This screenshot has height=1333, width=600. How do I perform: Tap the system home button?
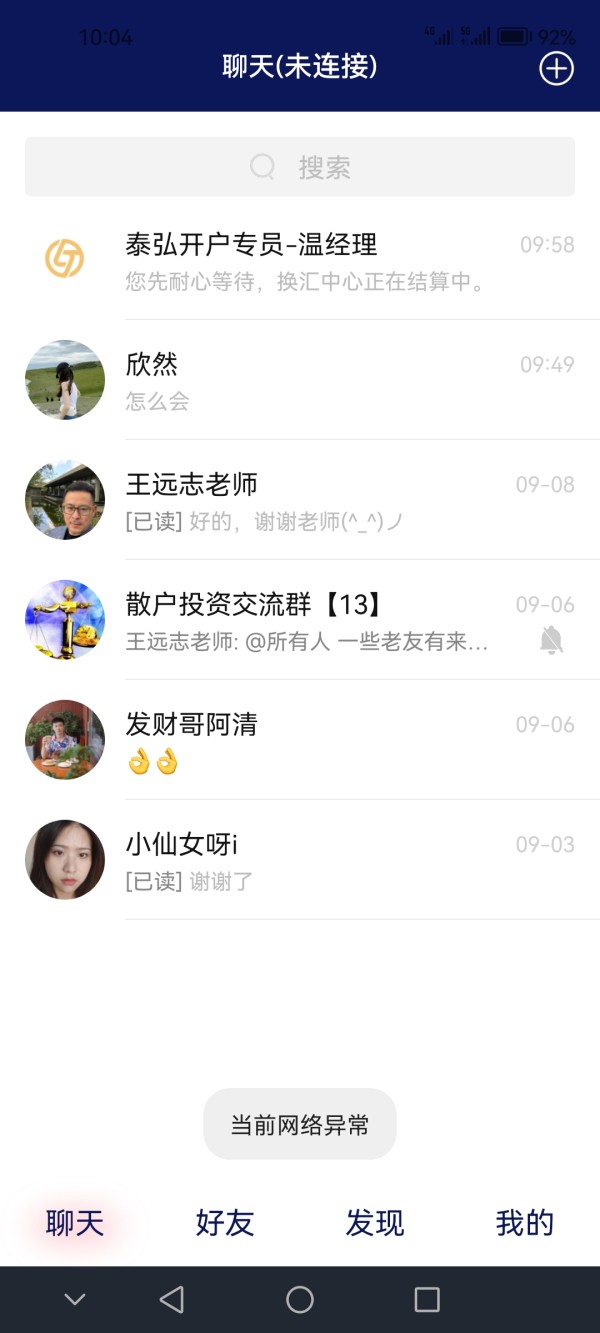[300, 1299]
